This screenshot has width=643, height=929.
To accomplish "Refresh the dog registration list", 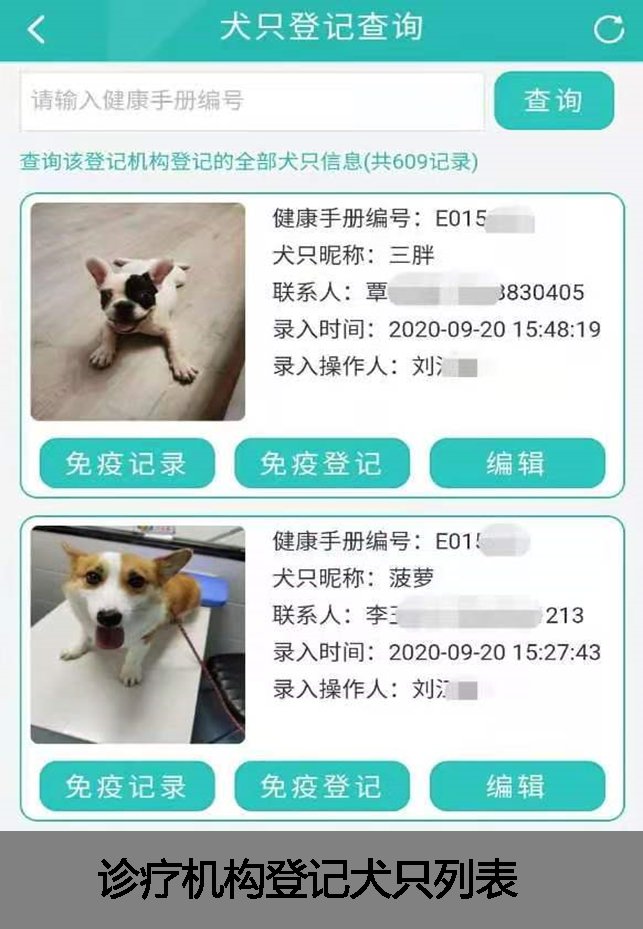I will 608,30.
